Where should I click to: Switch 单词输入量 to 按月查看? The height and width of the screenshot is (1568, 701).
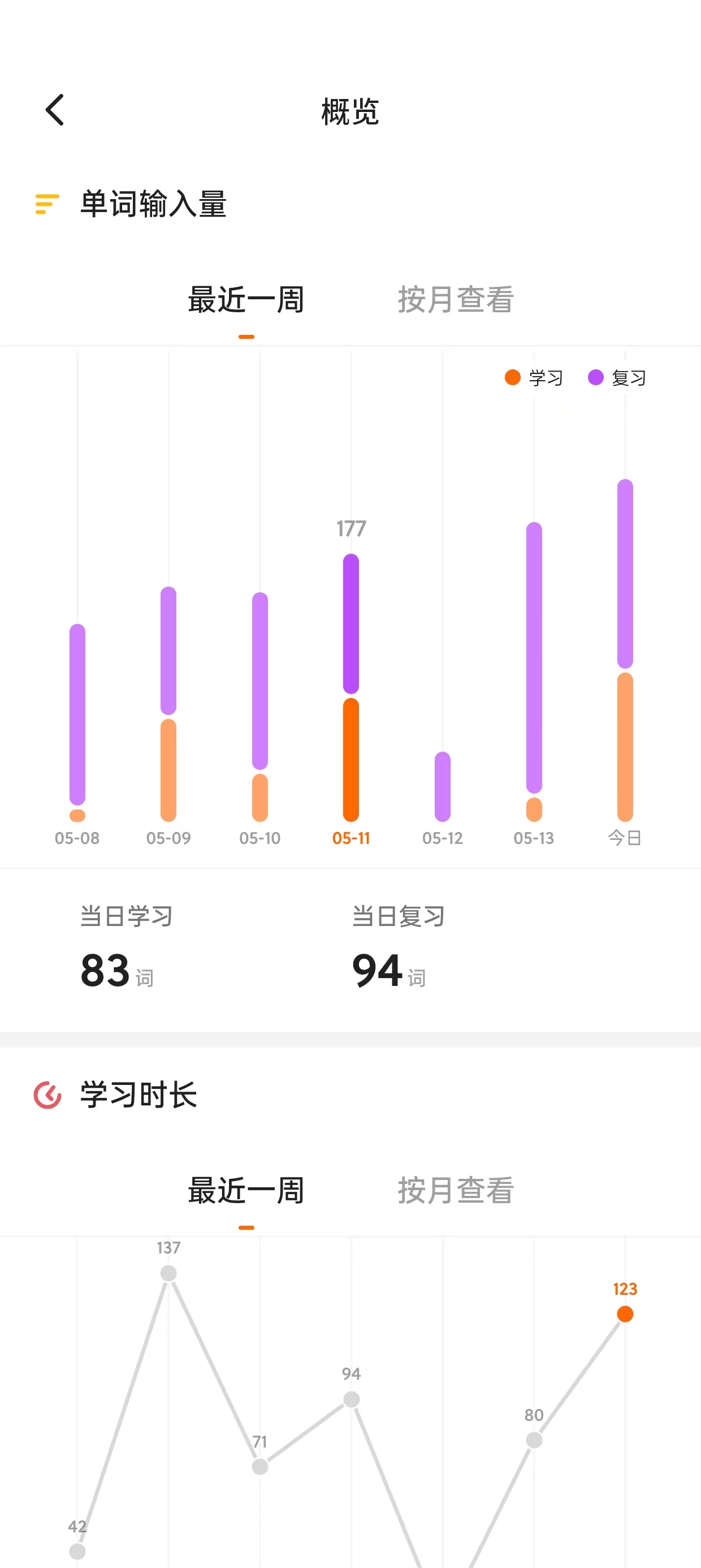tap(455, 299)
